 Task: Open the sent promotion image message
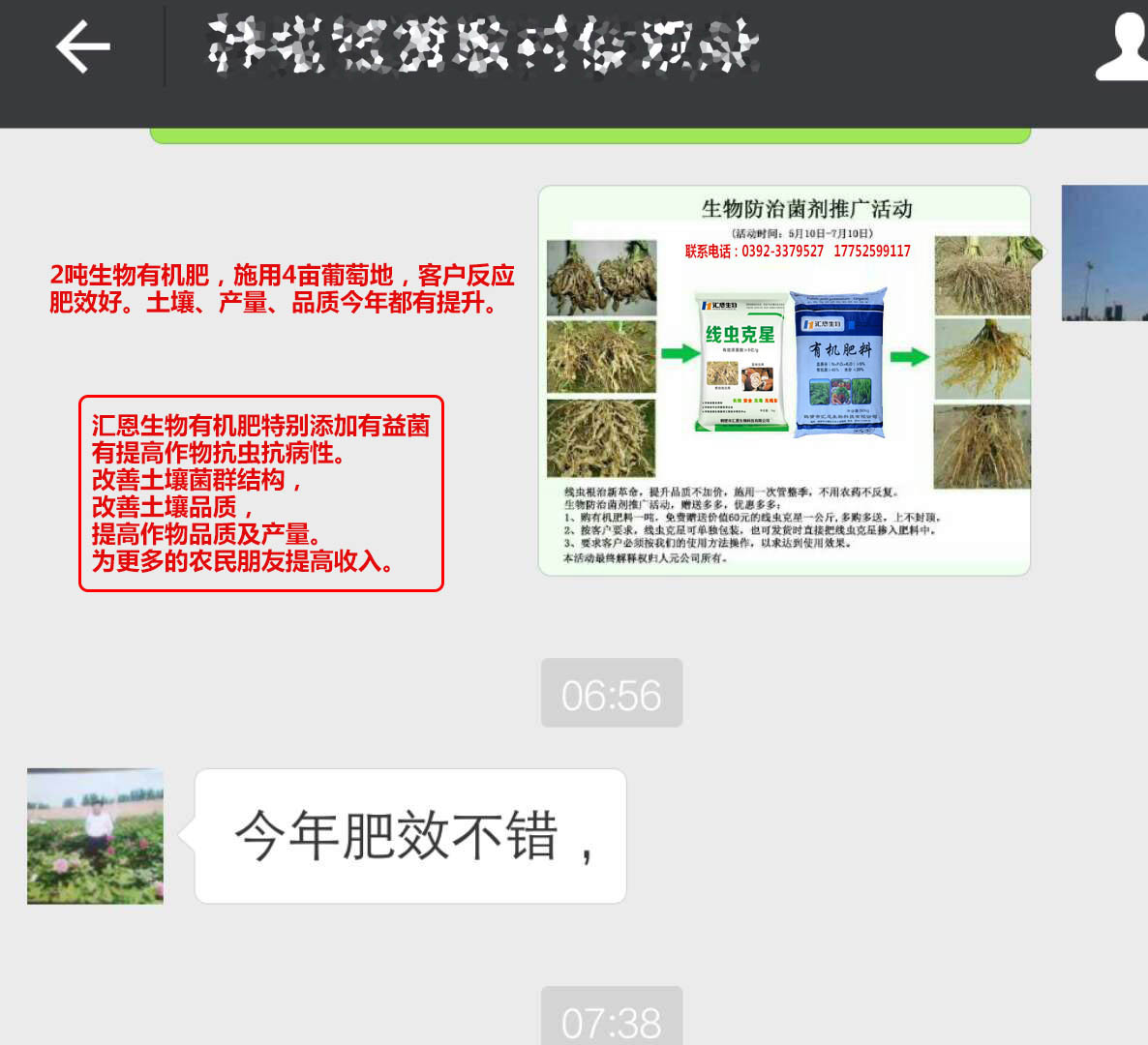(784, 380)
